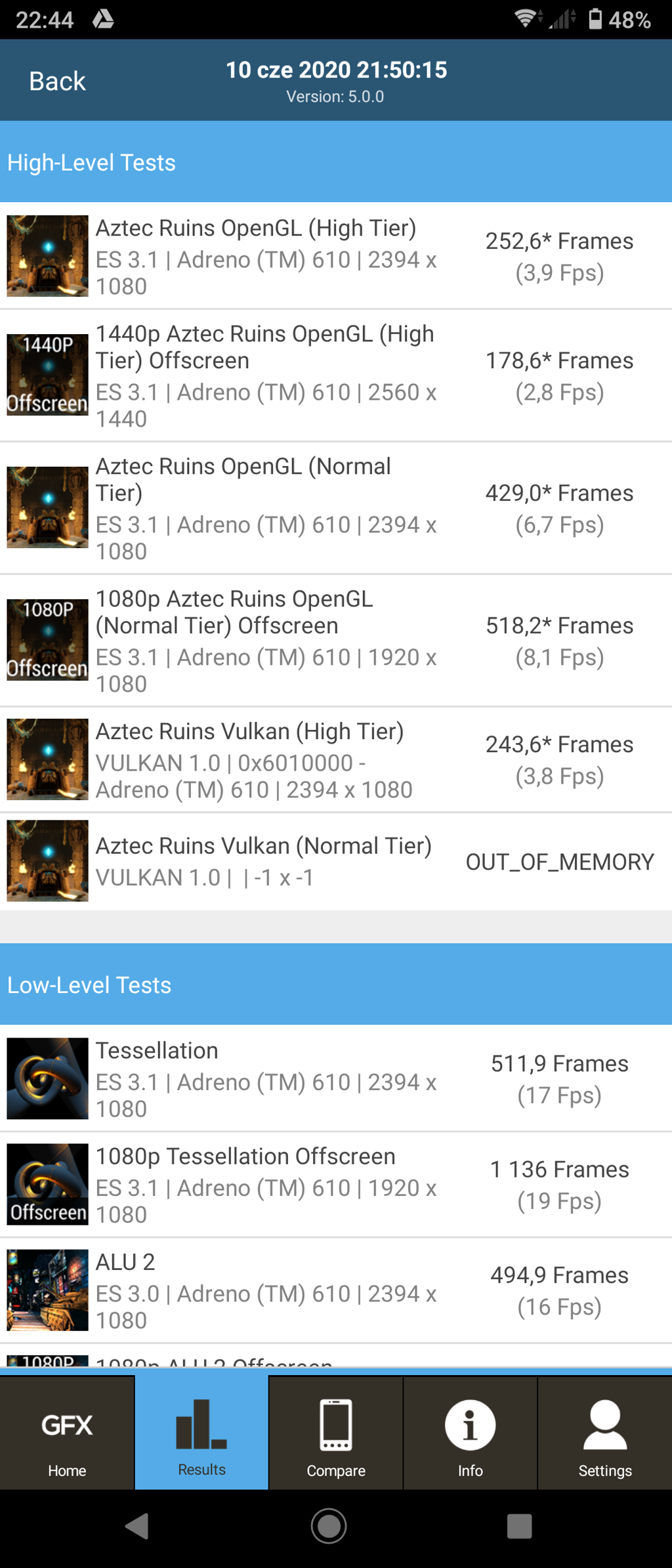The height and width of the screenshot is (1568, 672).
Task: Open Aztec Ruins Vulkan (High Tier) result
Action: tap(336, 760)
